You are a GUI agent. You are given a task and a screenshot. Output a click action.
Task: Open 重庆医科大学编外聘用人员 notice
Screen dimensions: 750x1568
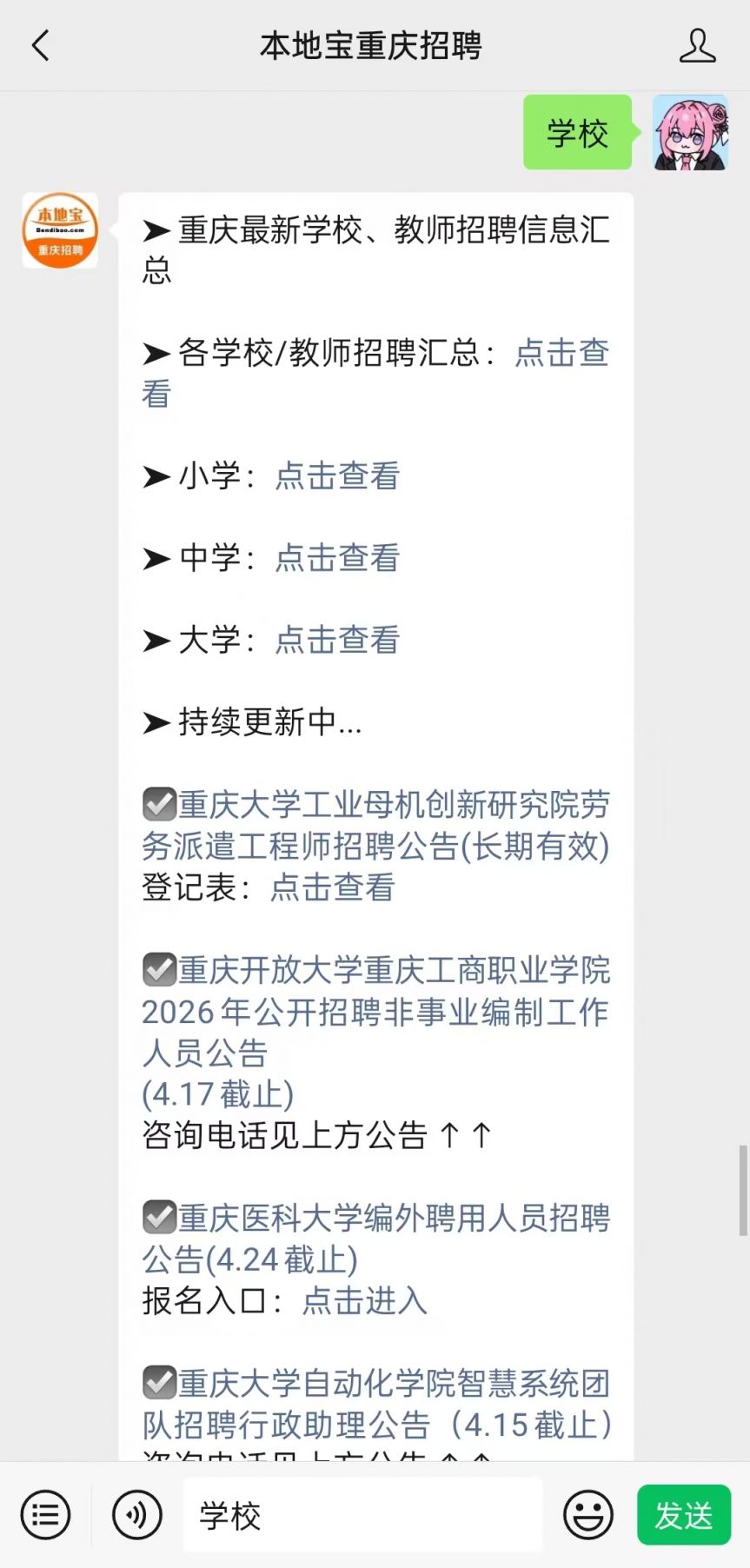click(x=375, y=1239)
